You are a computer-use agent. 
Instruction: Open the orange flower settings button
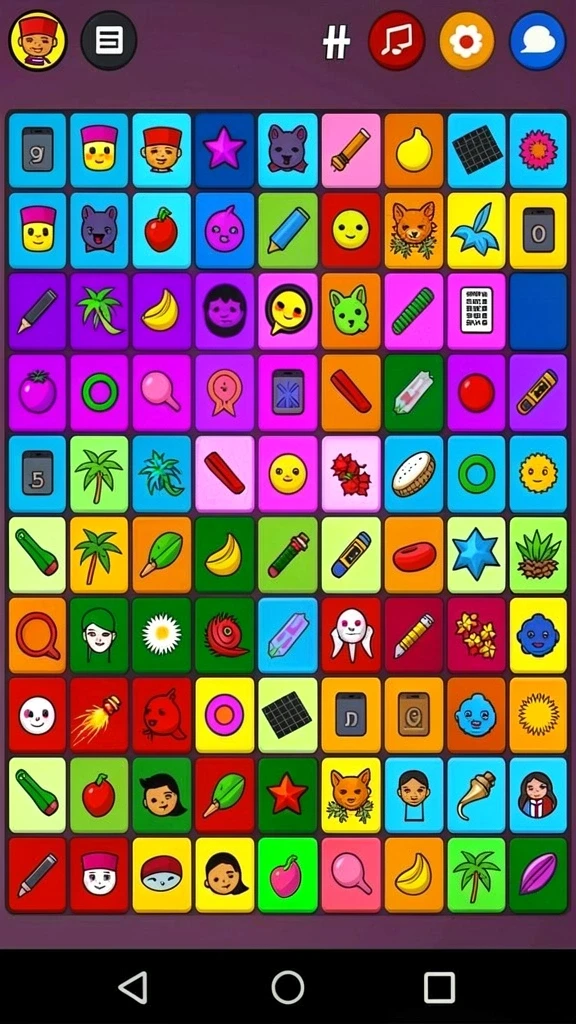(466, 40)
